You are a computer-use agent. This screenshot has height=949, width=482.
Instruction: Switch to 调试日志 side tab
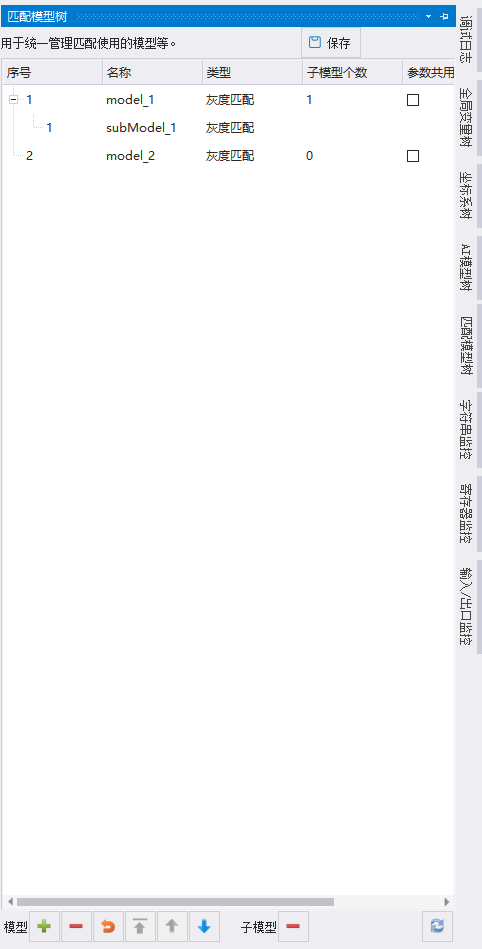(x=466, y=42)
